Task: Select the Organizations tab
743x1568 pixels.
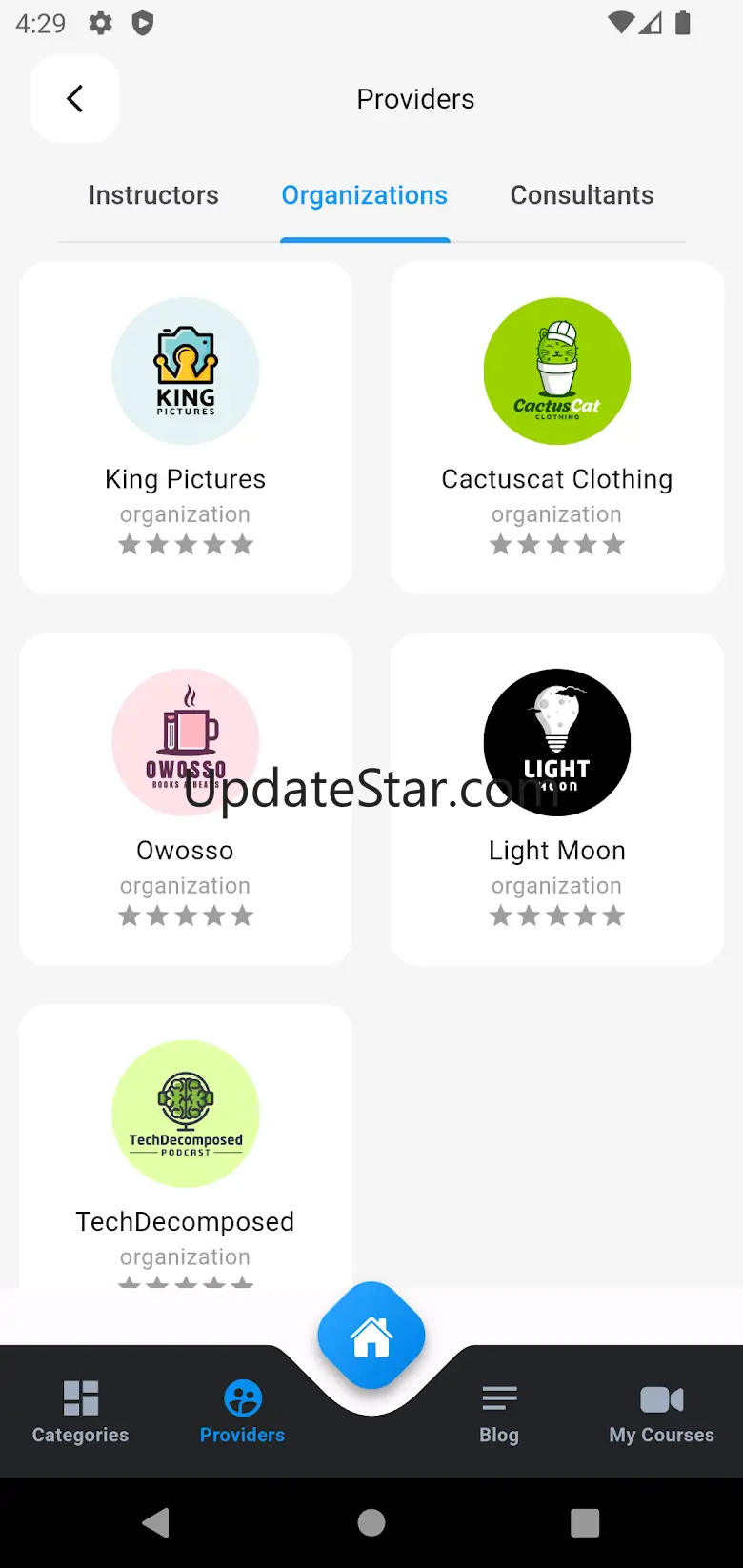Action: pyautogui.click(x=364, y=195)
